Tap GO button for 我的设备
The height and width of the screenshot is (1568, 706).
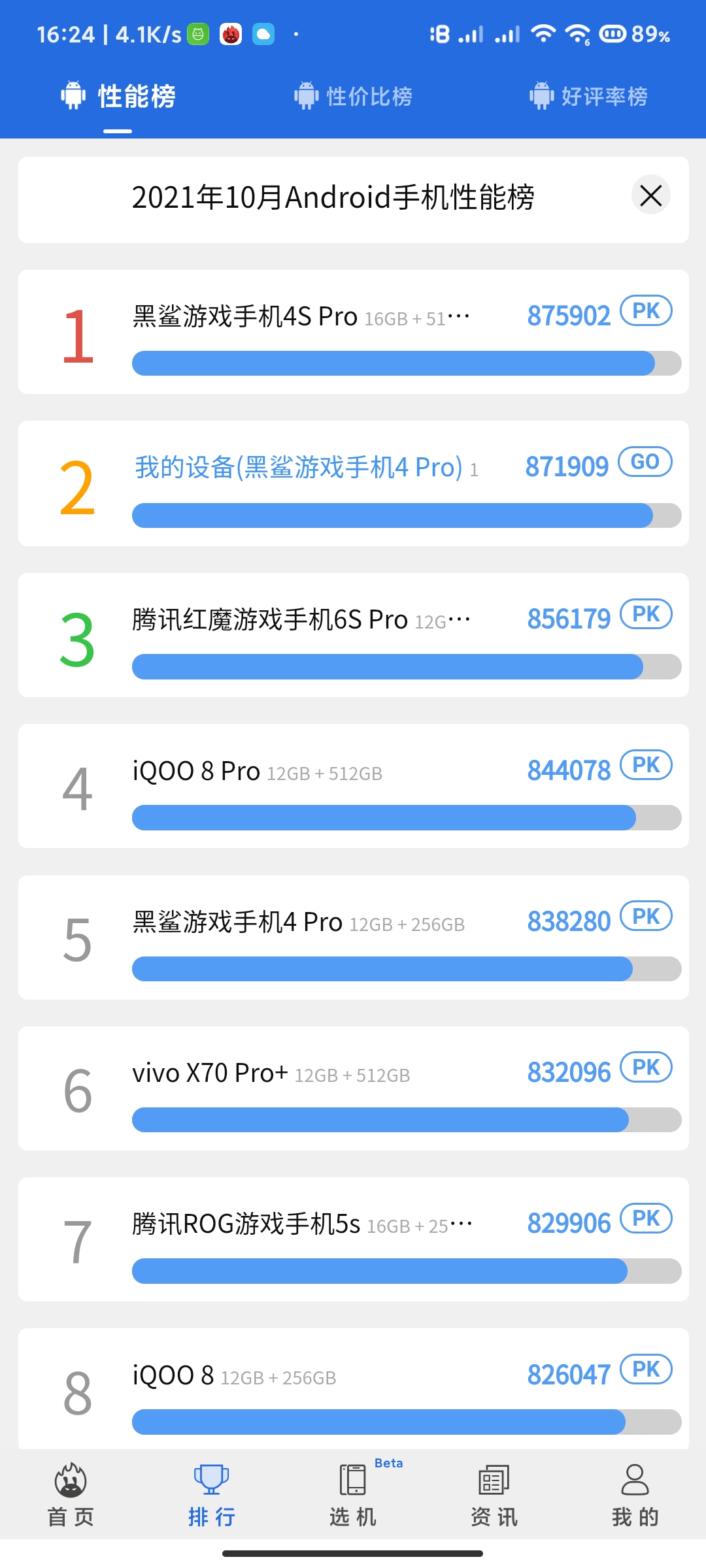point(645,462)
